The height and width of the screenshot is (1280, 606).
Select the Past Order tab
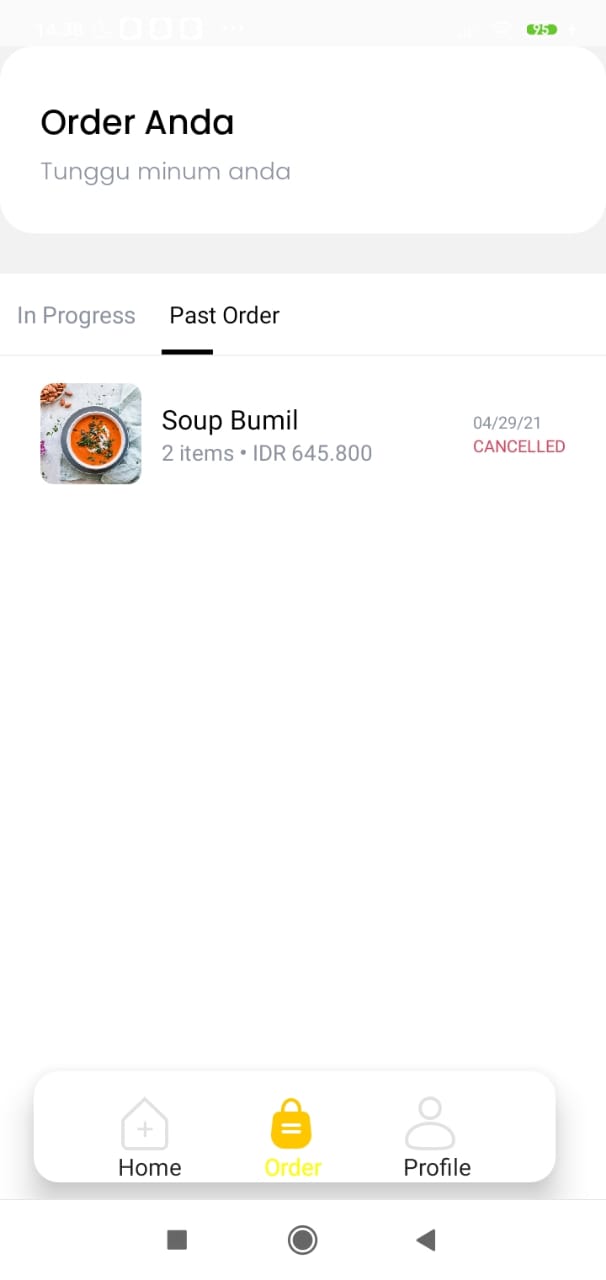[x=224, y=316]
